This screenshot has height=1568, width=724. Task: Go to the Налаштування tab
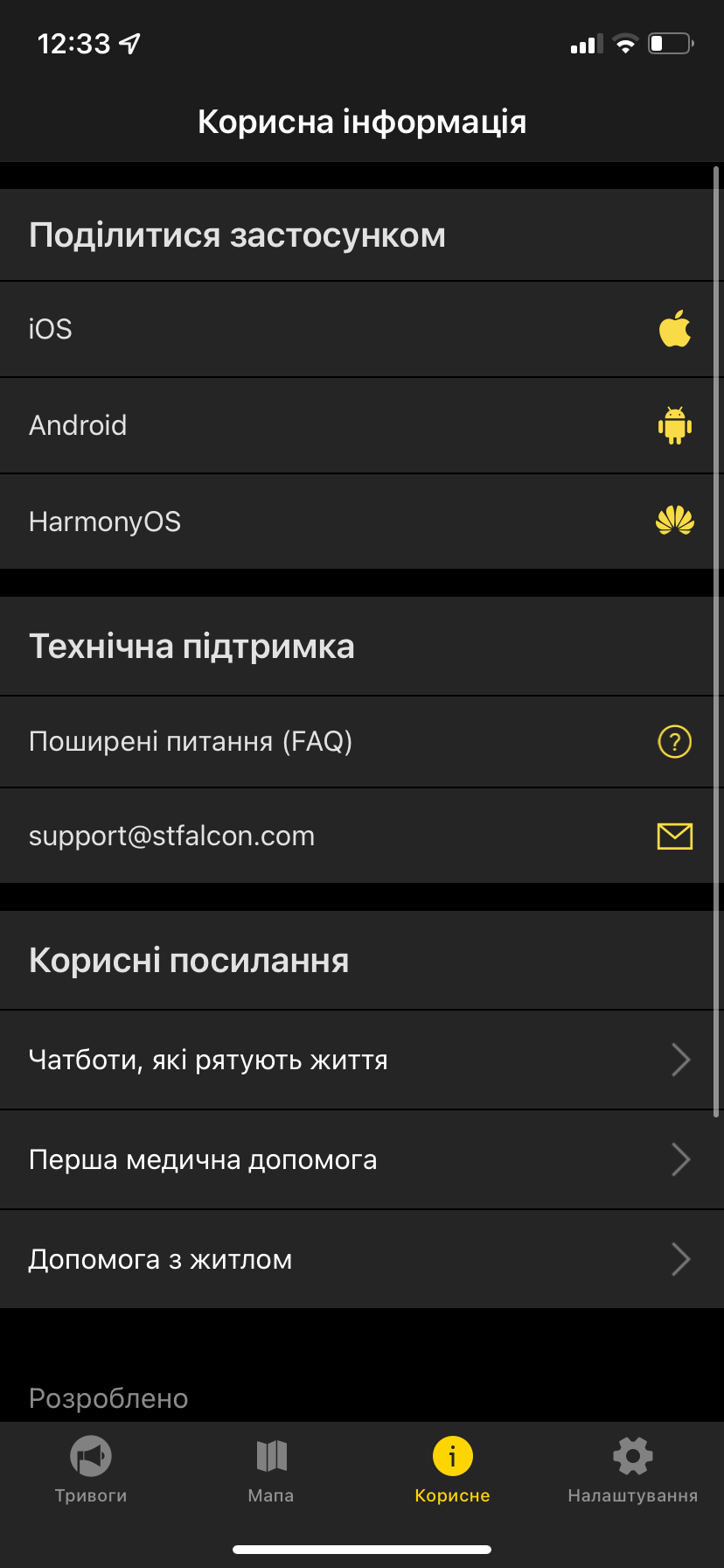click(632, 1470)
